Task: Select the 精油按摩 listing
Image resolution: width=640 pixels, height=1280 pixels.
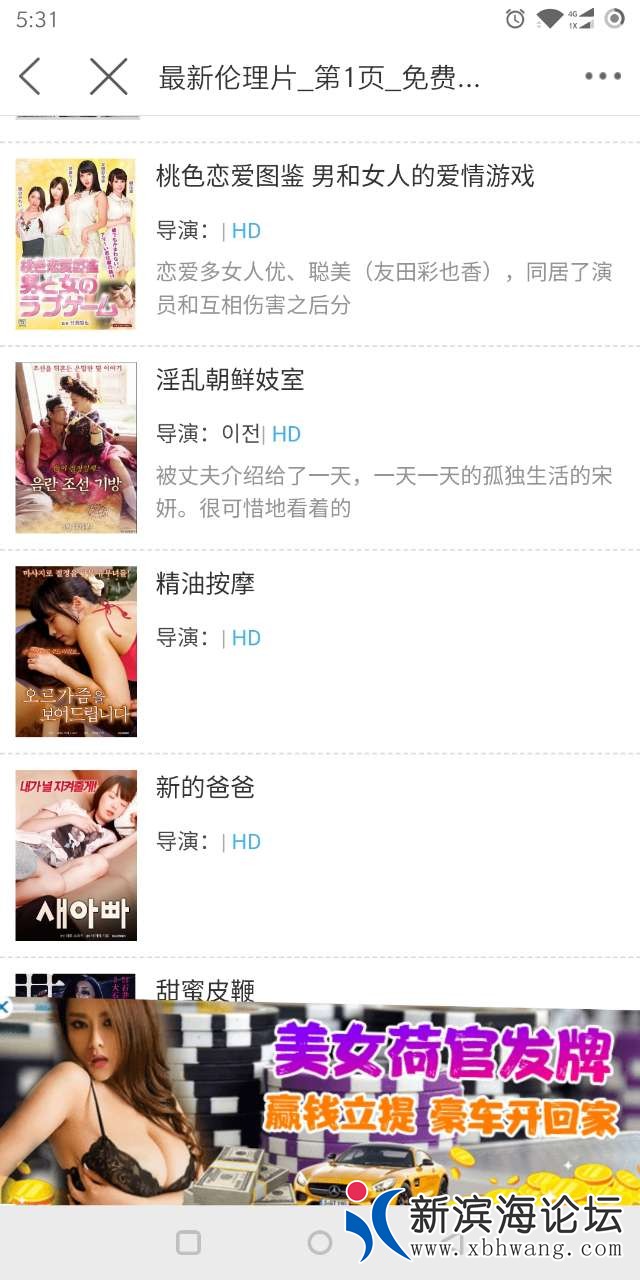Action: point(206,584)
